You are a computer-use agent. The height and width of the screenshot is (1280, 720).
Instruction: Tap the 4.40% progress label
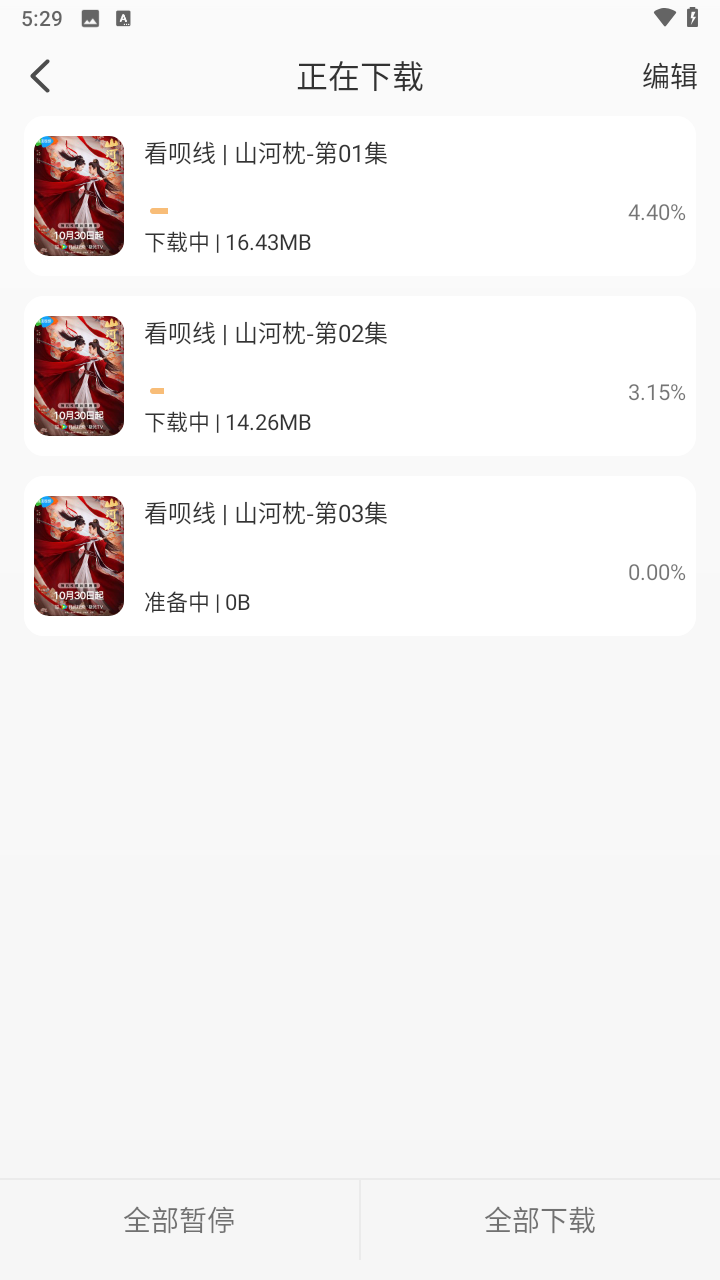tap(657, 212)
